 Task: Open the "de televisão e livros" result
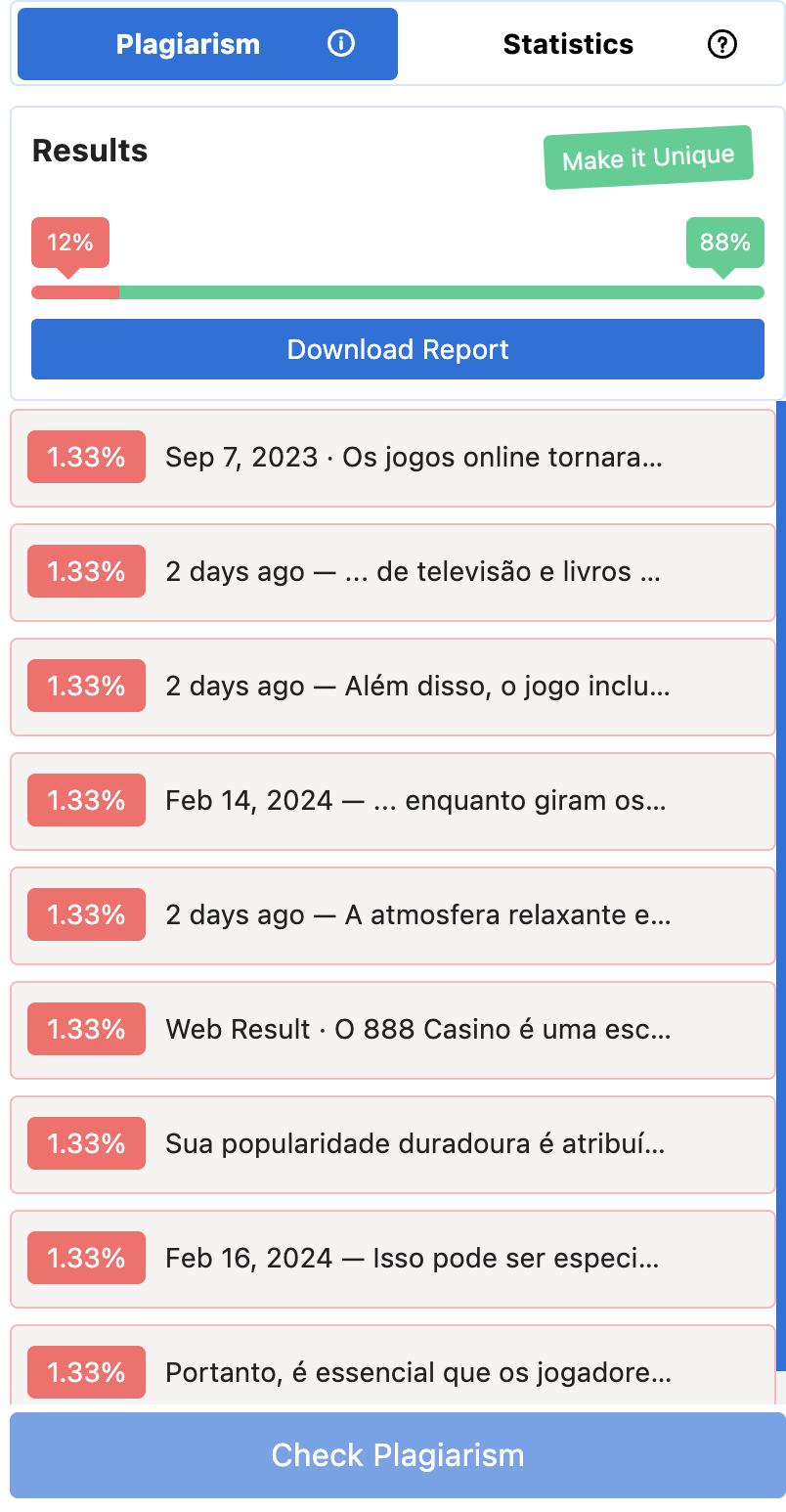(x=392, y=572)
